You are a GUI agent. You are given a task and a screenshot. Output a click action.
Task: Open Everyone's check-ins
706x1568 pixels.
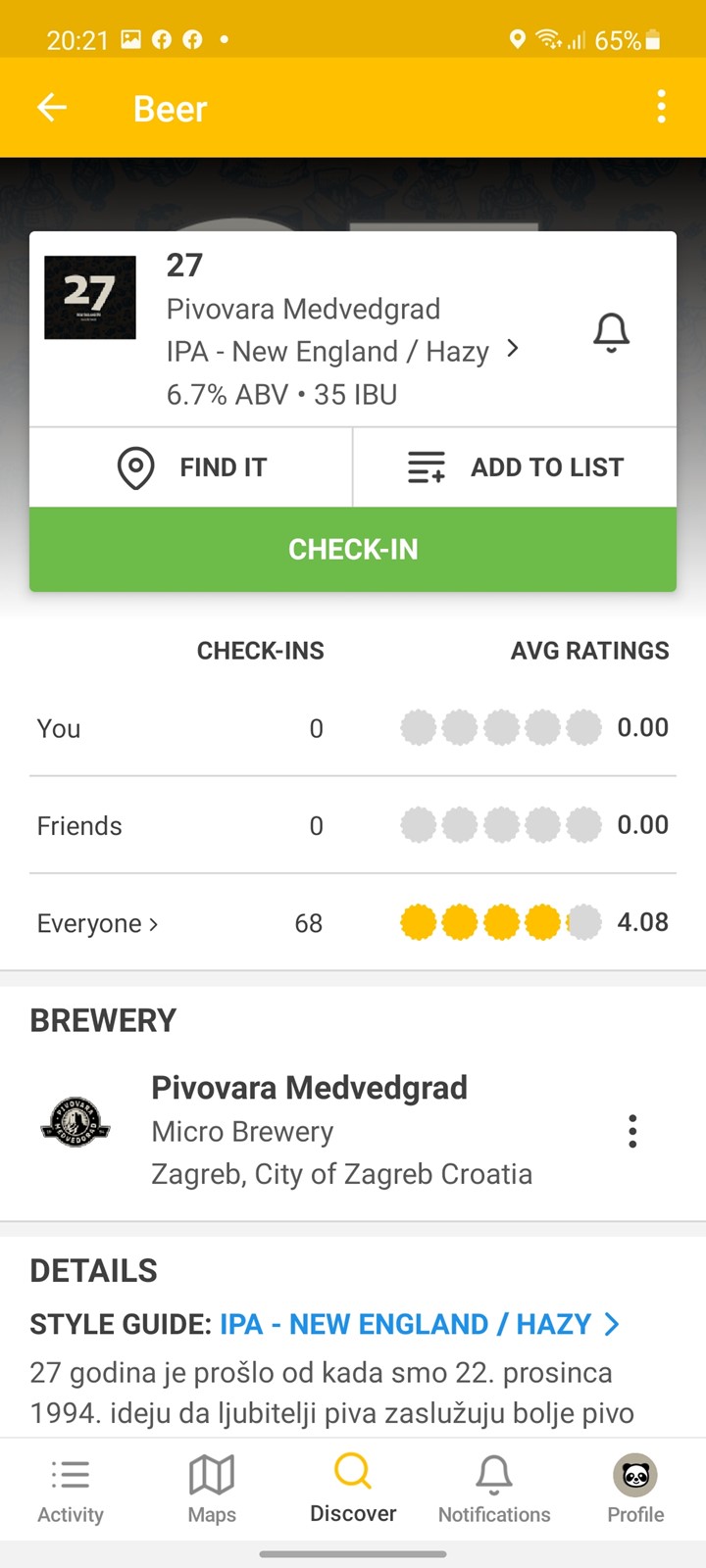point(98,923)
